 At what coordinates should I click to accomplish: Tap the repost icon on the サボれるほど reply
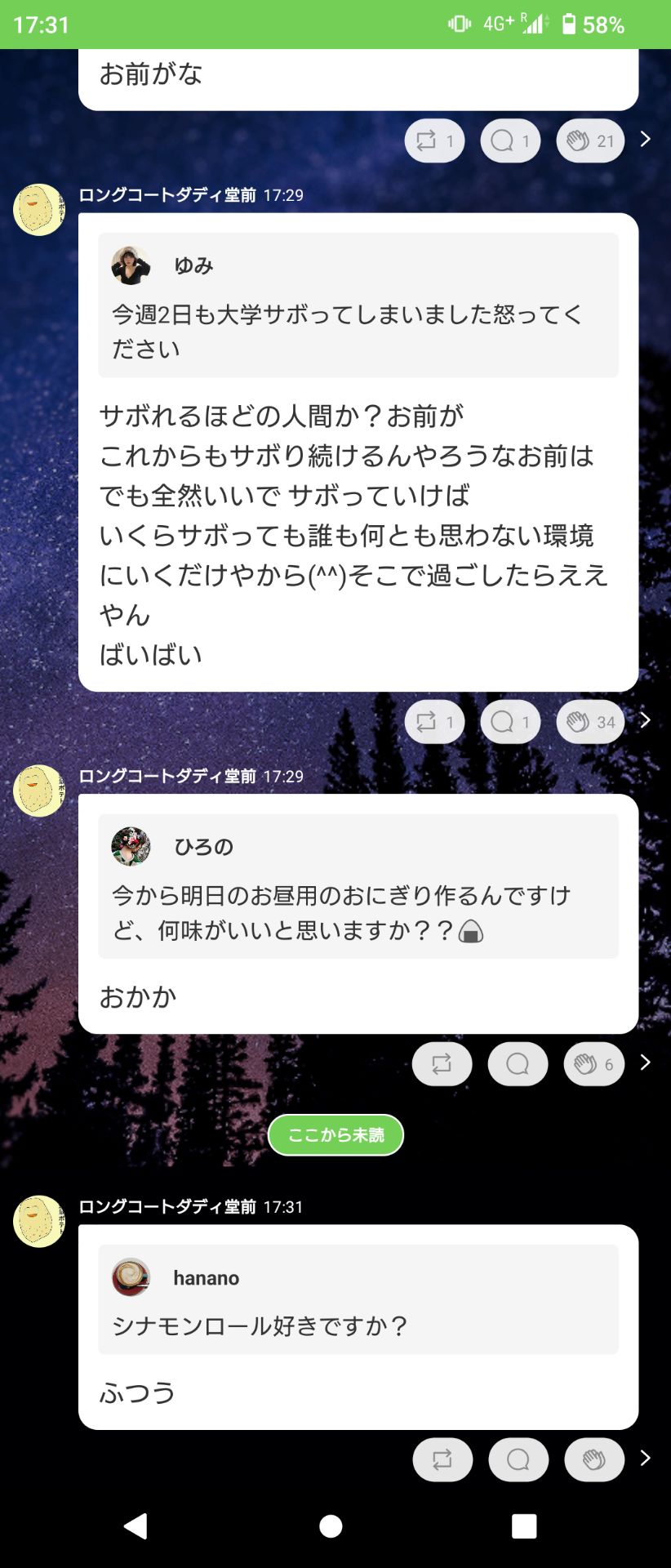pos(433,721)
